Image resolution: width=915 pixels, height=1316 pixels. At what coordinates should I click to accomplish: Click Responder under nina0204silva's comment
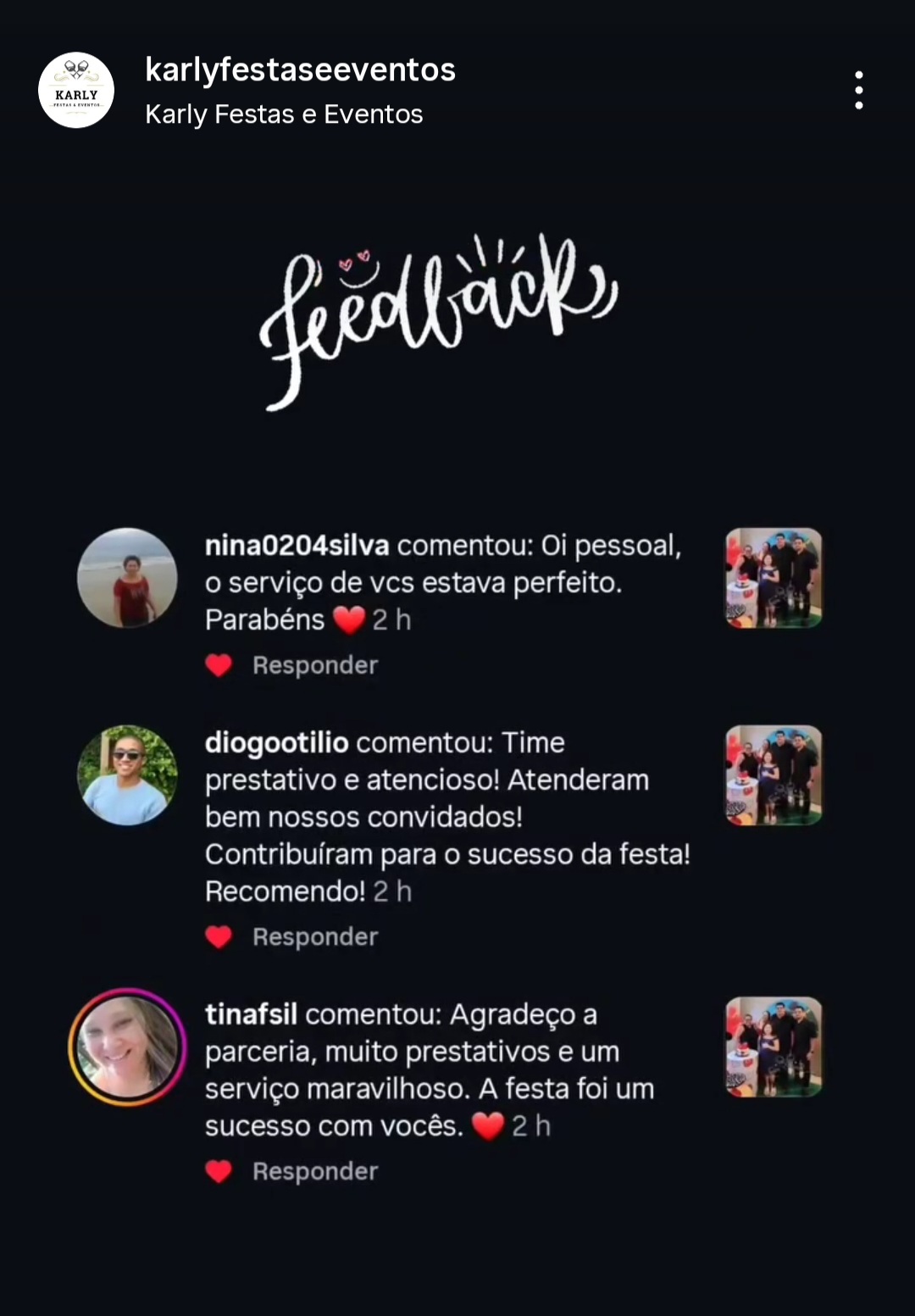[x=313, y=665]
